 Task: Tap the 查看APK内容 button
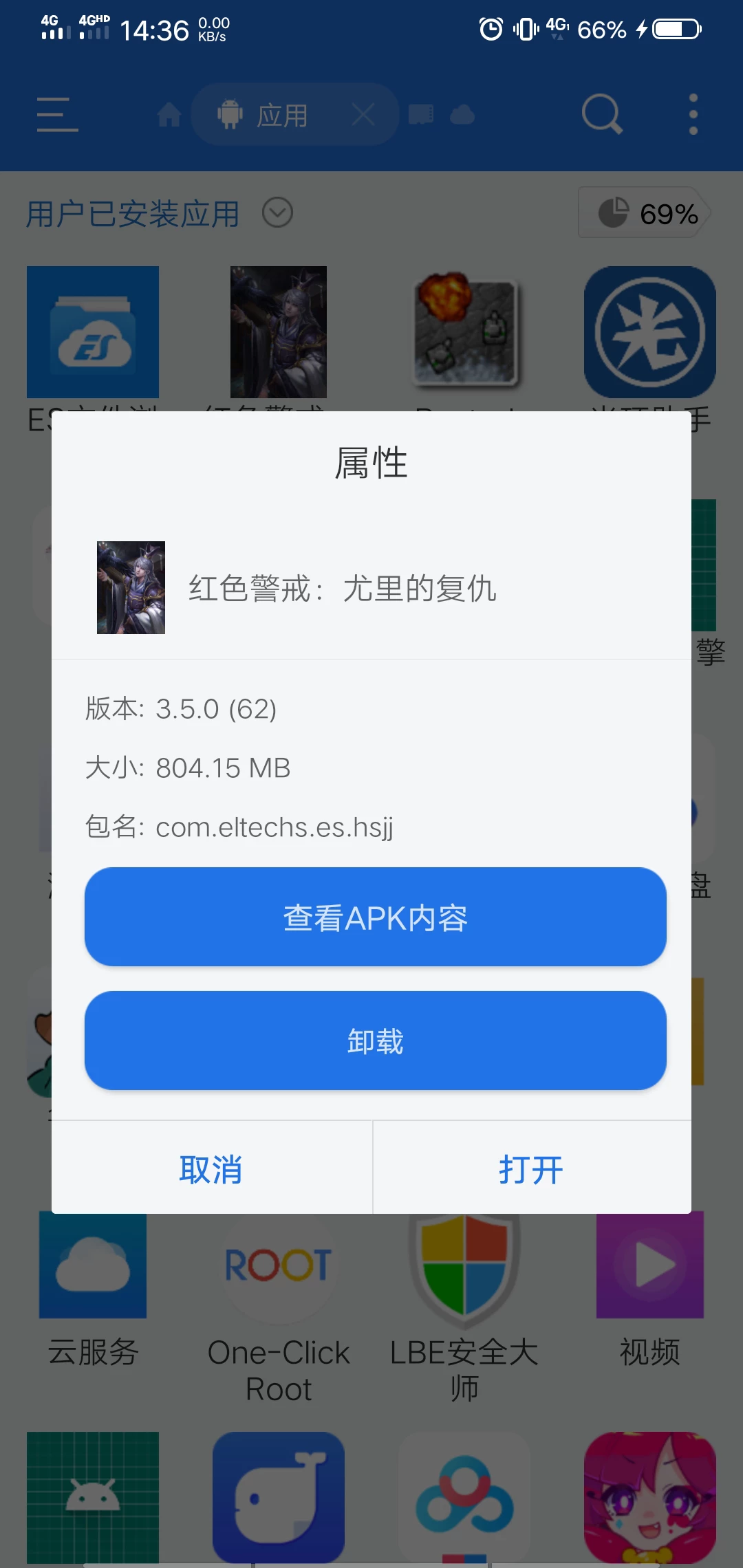coord(375,917)
